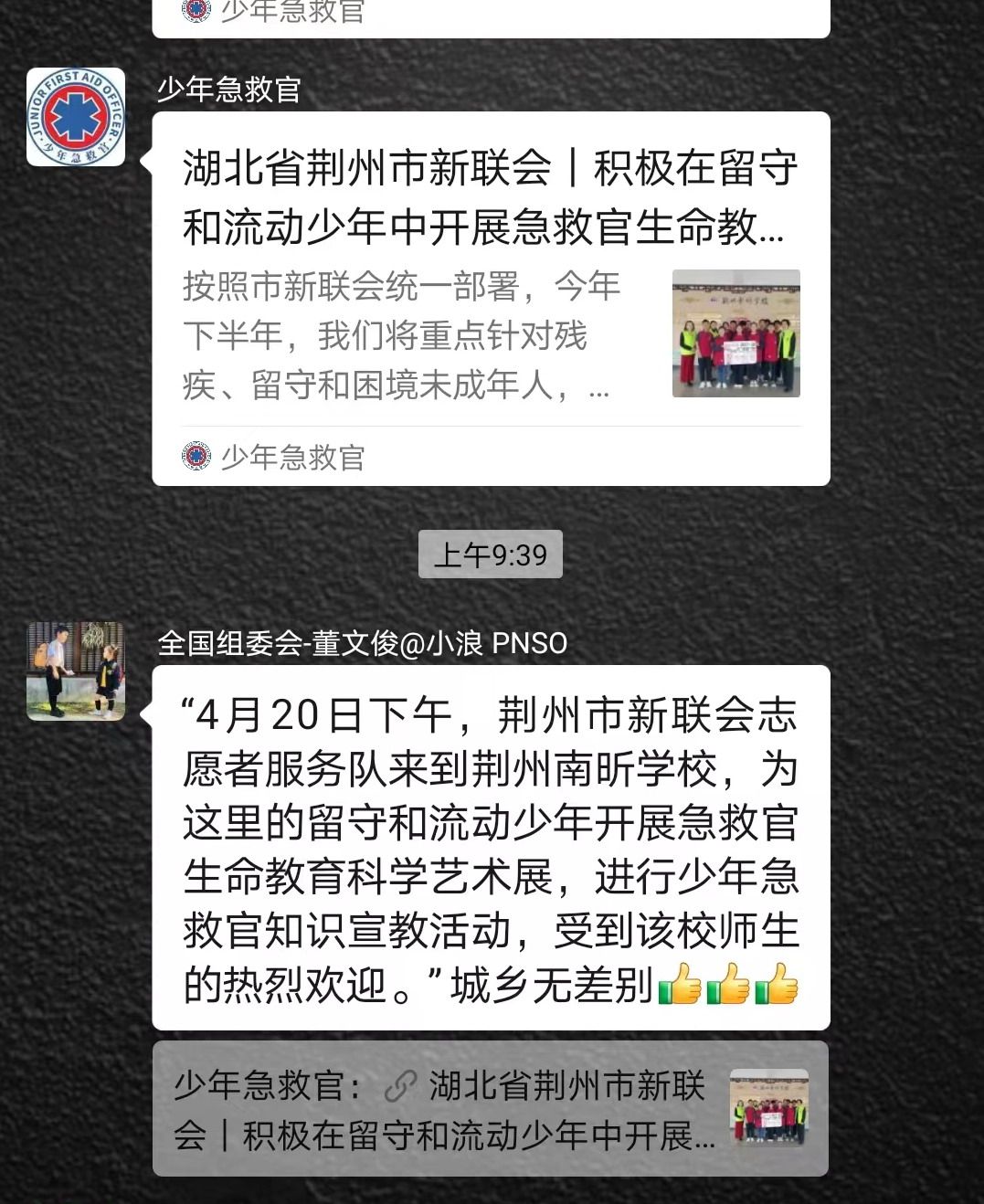This screenshot has height=1204, width=984.
Task: Open the quoted 少年急救官 link message
Action: (490, 1109)
